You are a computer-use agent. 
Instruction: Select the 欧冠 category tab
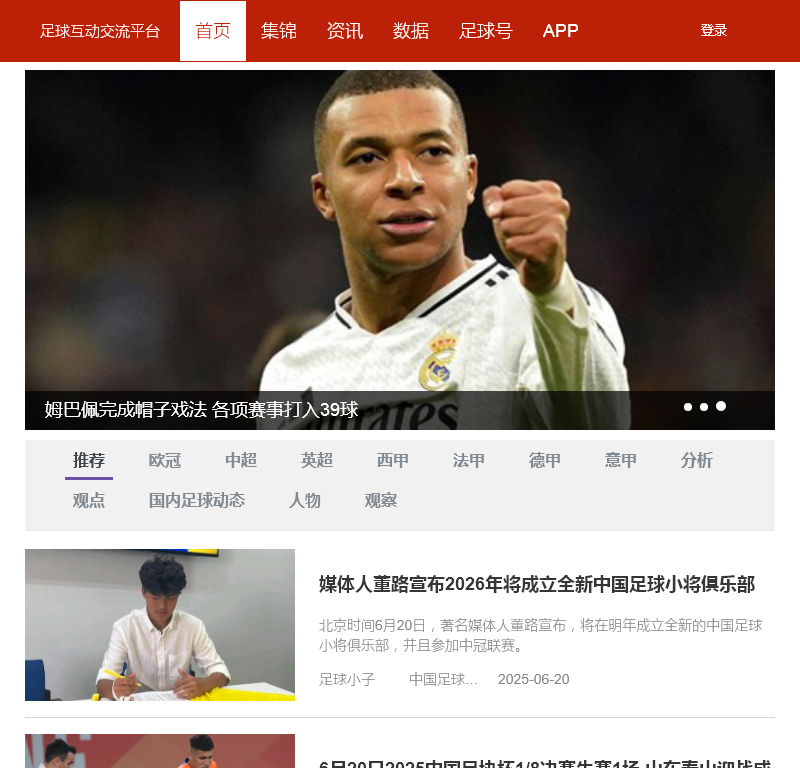(x=165, y=461)
